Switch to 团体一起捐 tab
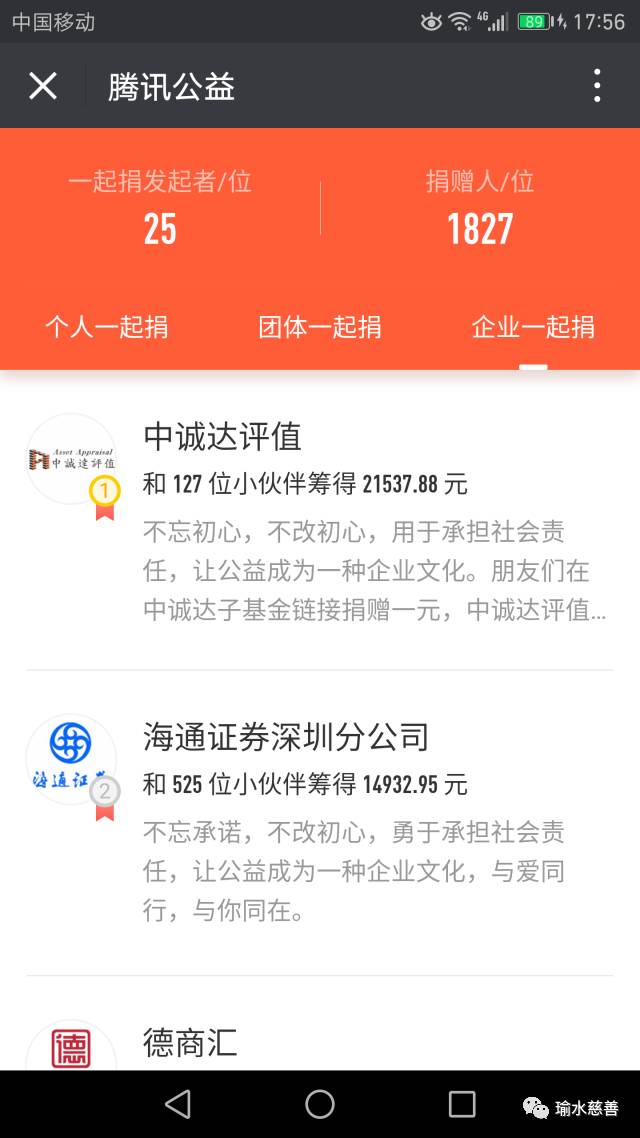The height and width of the screenshot is (1138, 640). [320, 327]
